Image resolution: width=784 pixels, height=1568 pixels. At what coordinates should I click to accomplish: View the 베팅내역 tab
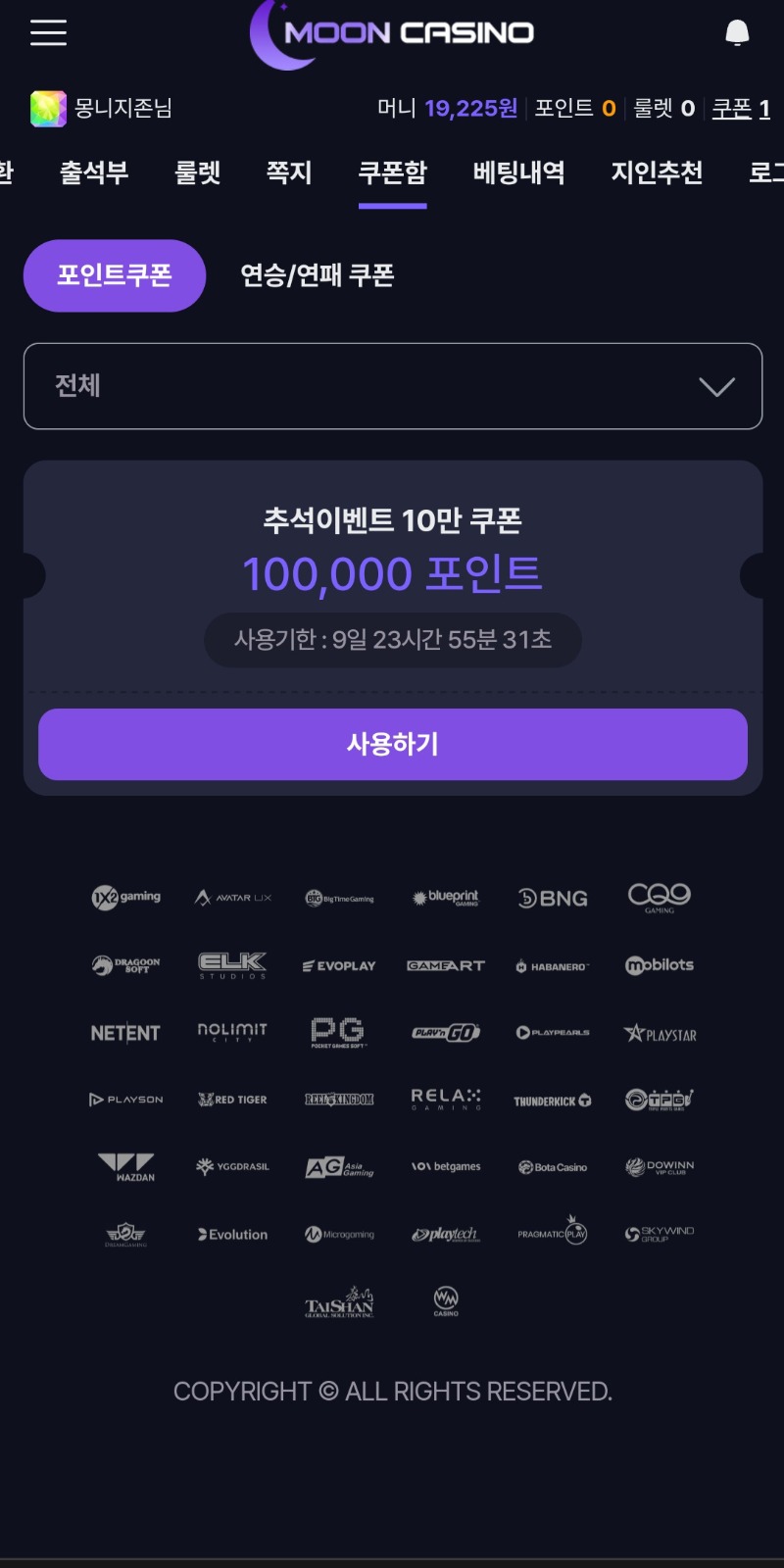point(518,173)
